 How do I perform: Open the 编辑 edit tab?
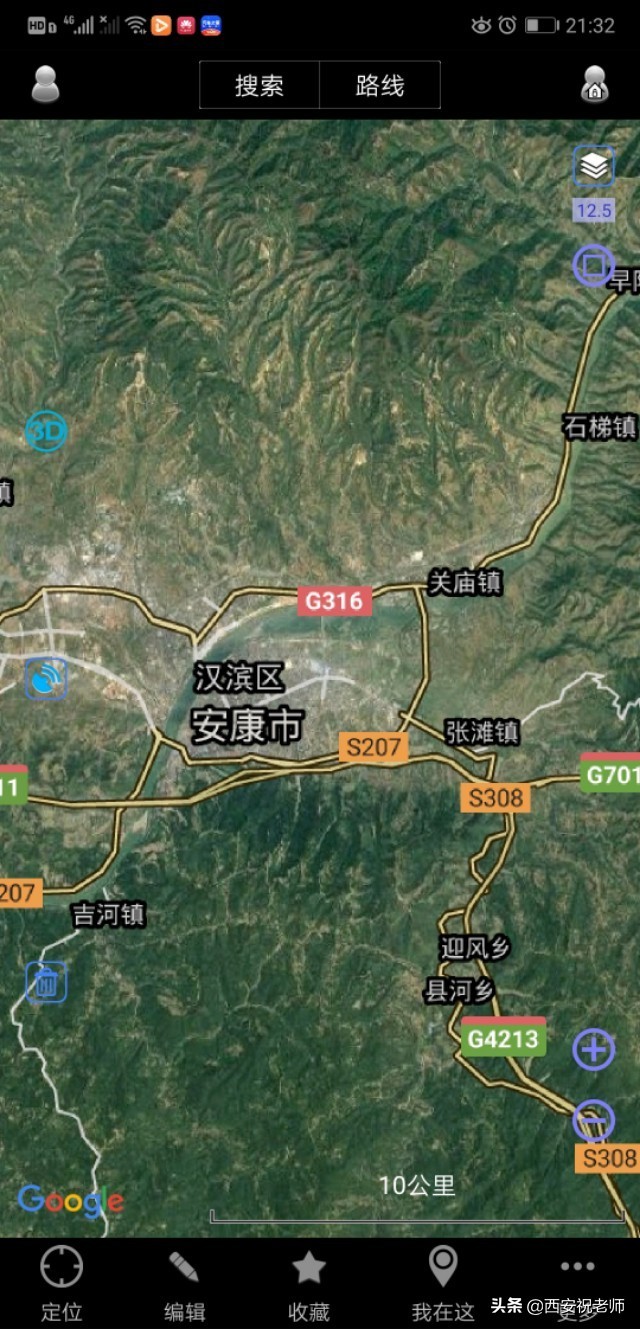tap(184, 1285)
